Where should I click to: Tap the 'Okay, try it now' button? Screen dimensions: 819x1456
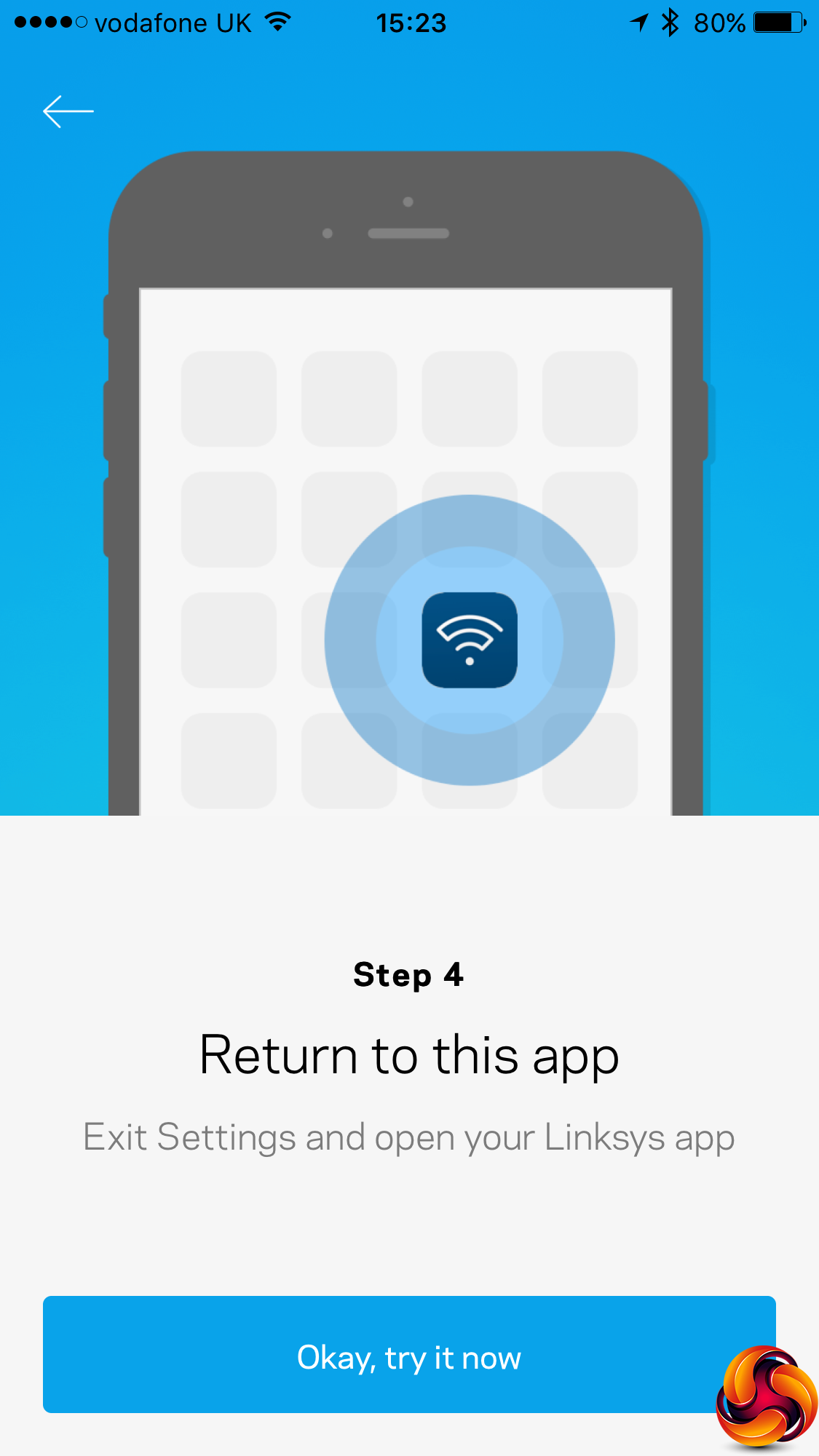[x=408, y=1355]
